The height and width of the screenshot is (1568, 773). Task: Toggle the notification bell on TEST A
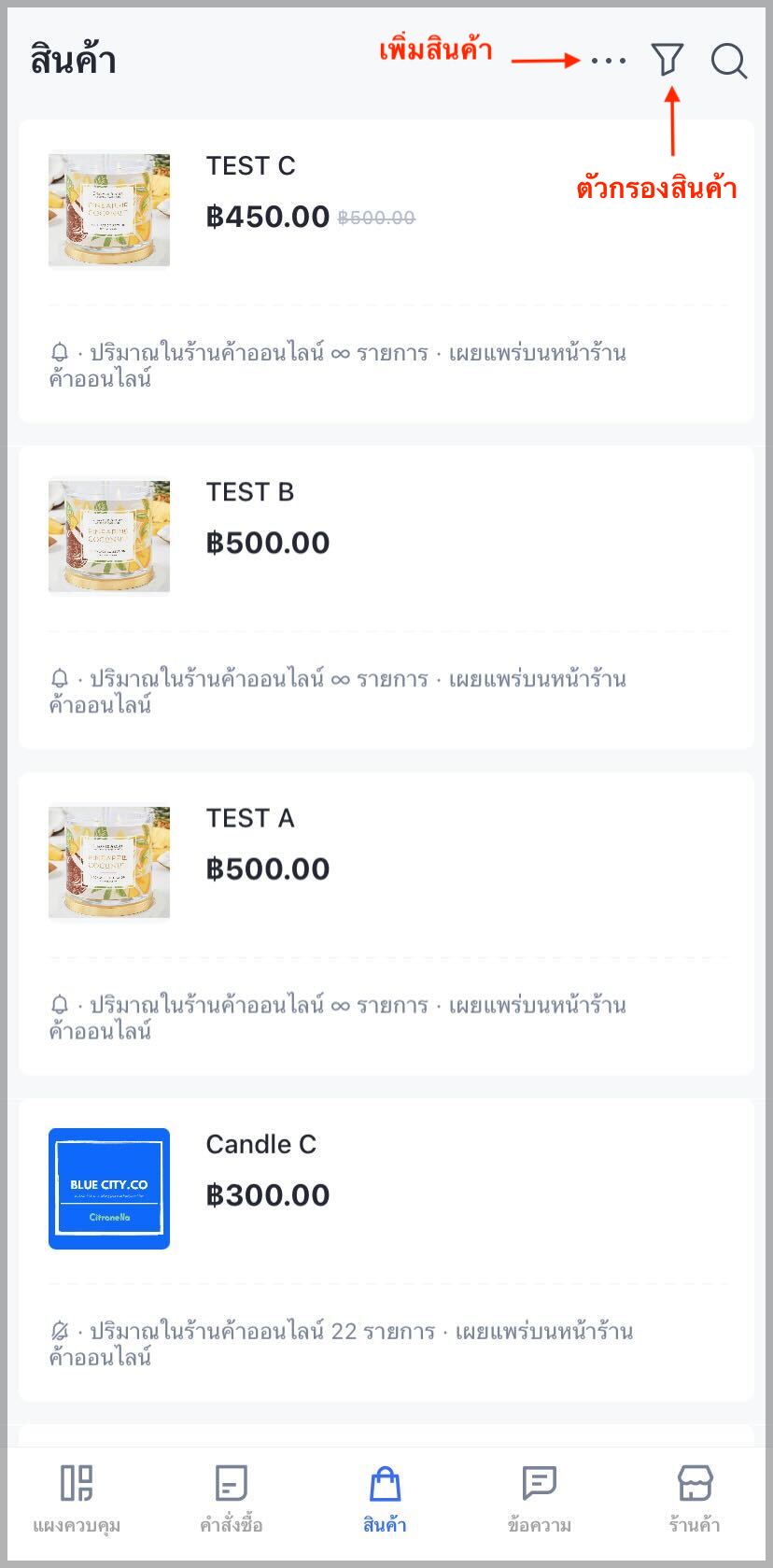(x=58, y=1005)
